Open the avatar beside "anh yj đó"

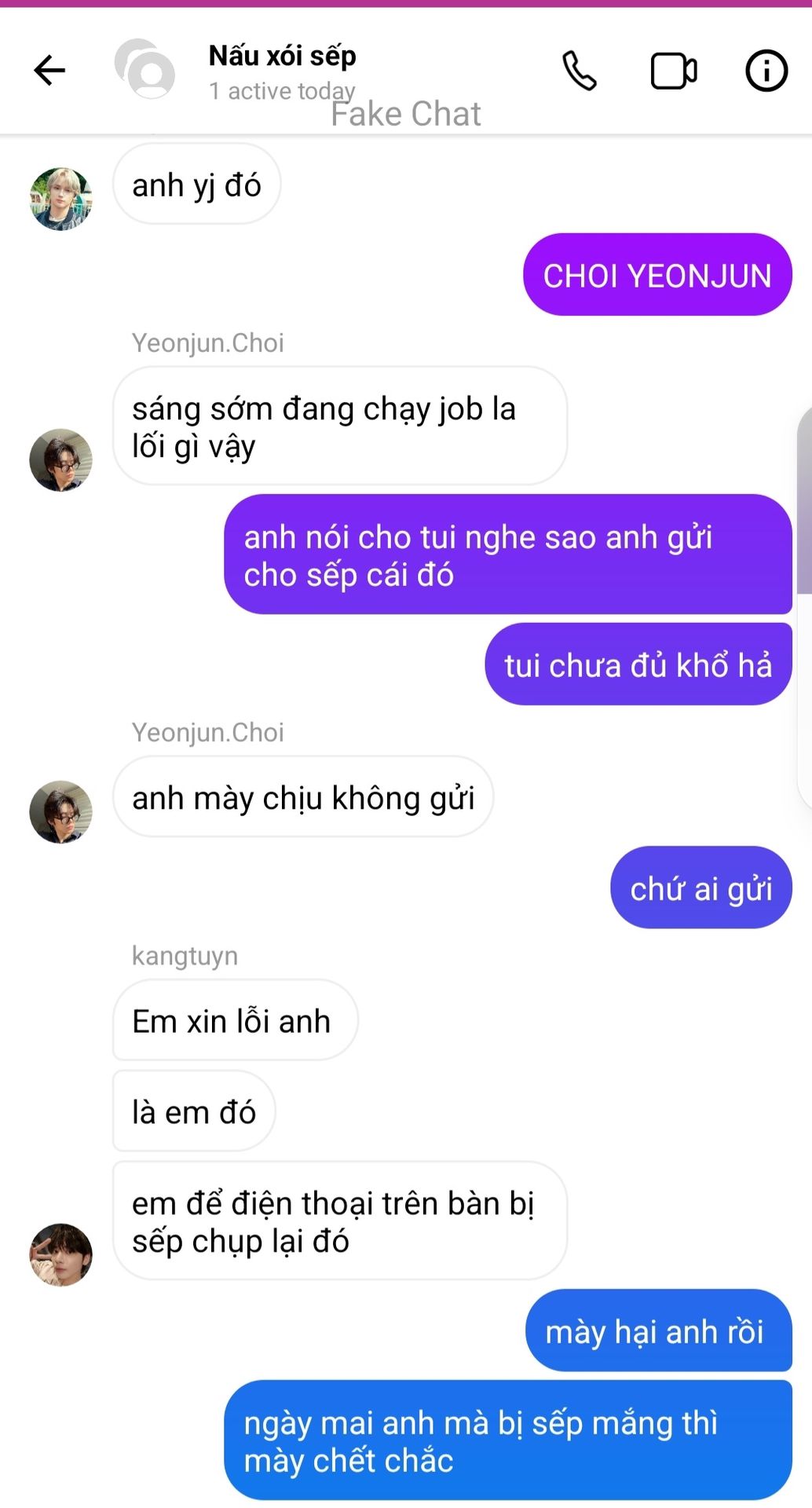click(x=60, y=199)
